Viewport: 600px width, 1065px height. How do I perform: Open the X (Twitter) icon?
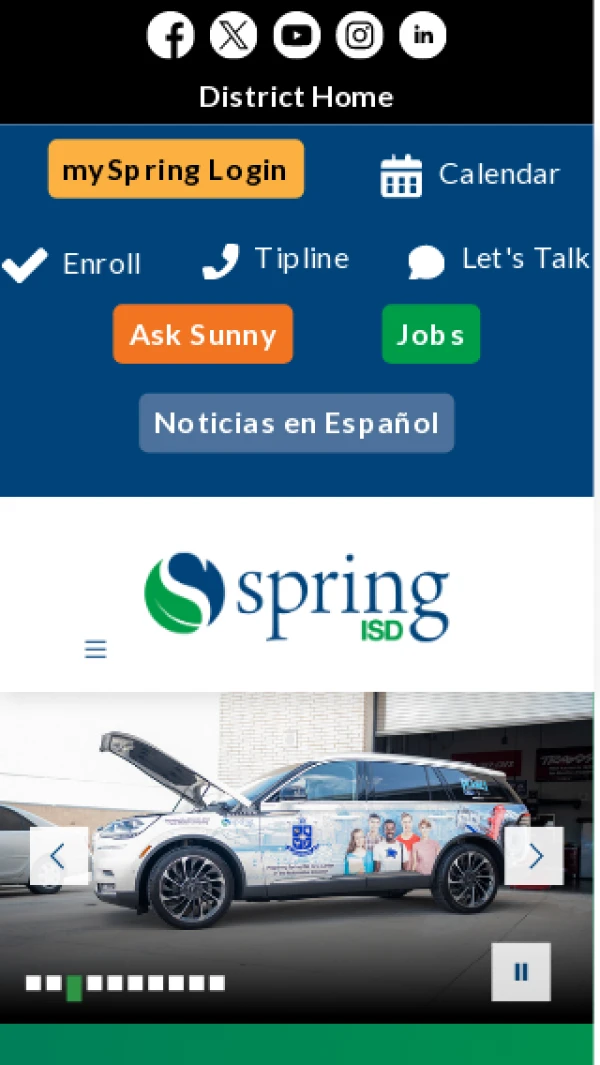[x=233, y=36]
